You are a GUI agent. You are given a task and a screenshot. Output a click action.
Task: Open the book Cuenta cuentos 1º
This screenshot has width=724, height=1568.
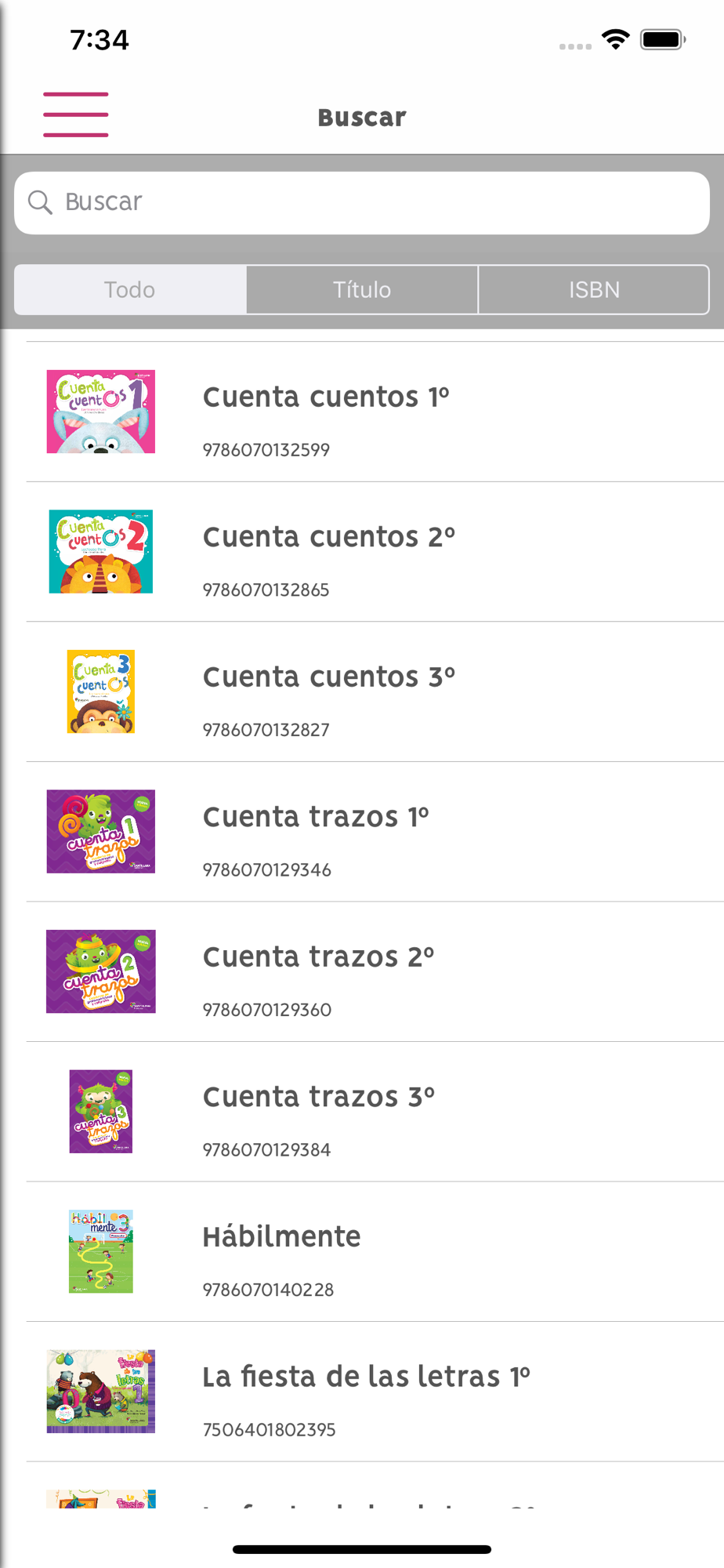[375, 412]
